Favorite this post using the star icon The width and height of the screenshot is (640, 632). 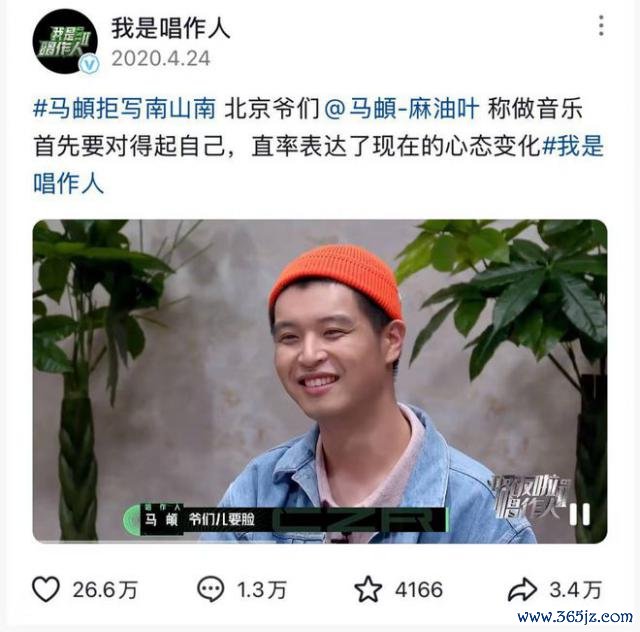[368, 589]
